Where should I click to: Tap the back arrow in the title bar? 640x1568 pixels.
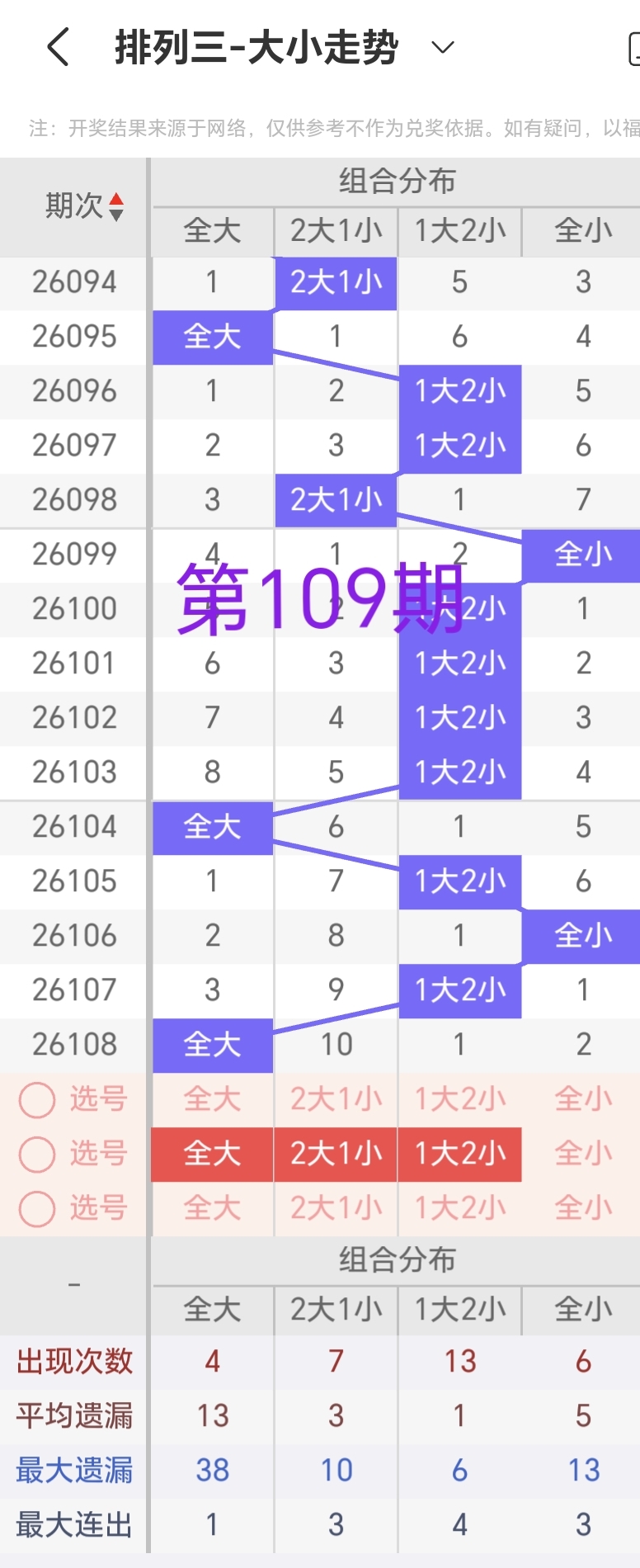tap(58, 47)
